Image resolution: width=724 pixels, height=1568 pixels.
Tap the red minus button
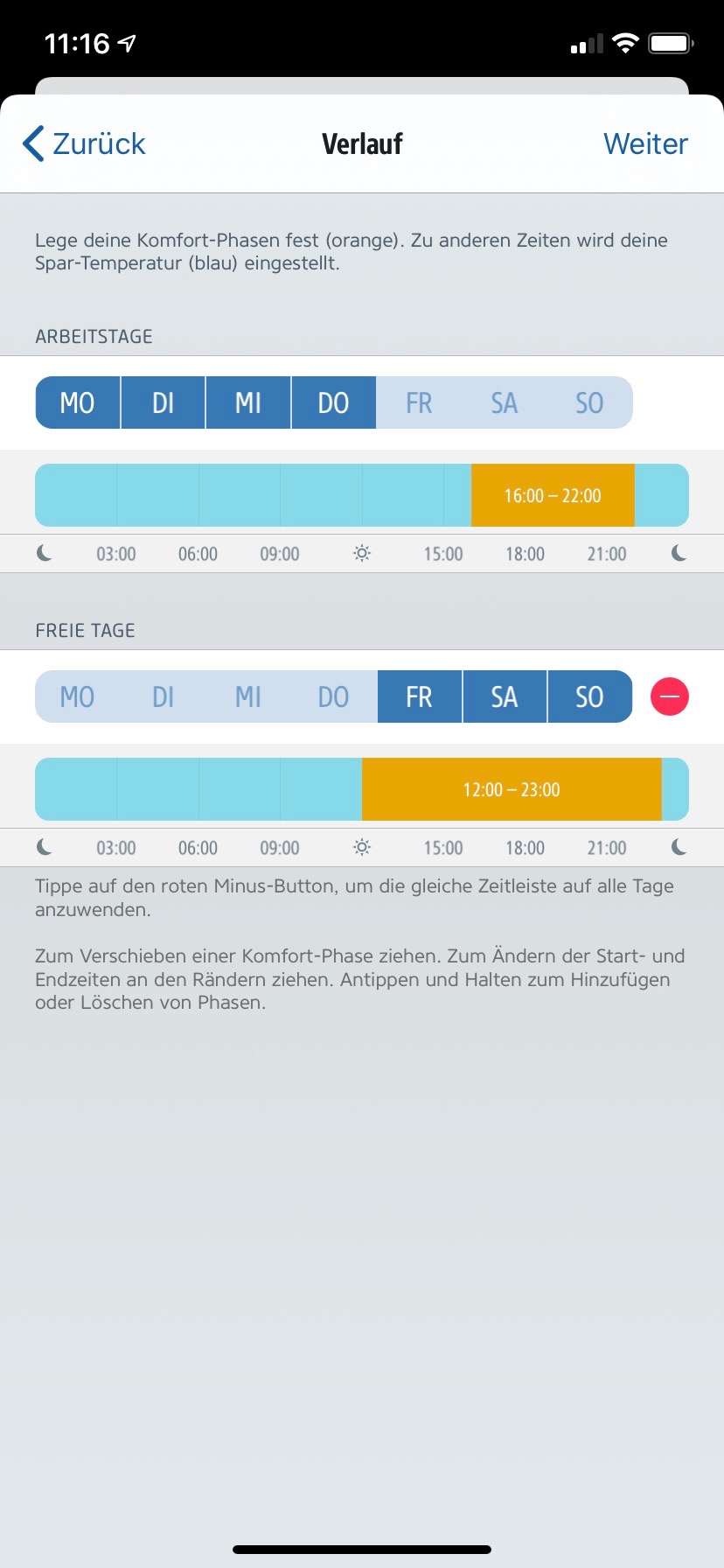pyautogui.click(x=670, y=696)
